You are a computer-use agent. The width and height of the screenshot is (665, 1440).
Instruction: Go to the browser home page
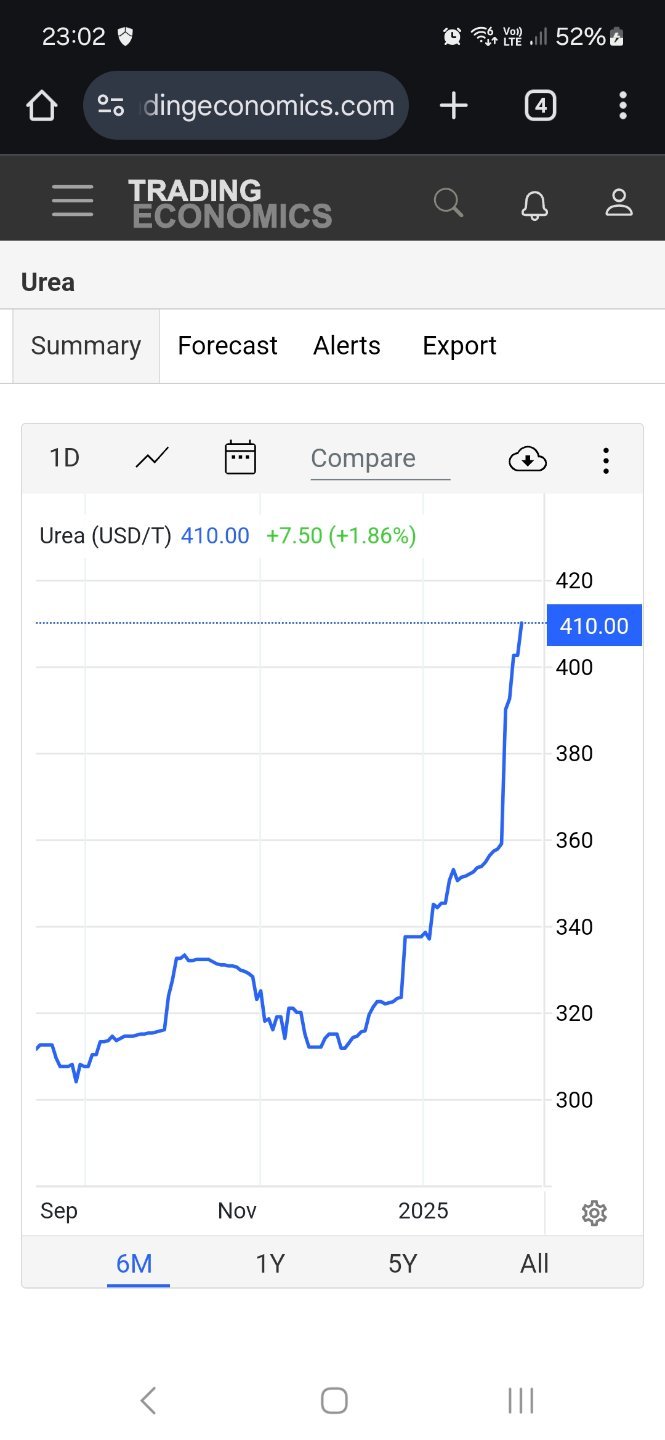coord(41,105)
